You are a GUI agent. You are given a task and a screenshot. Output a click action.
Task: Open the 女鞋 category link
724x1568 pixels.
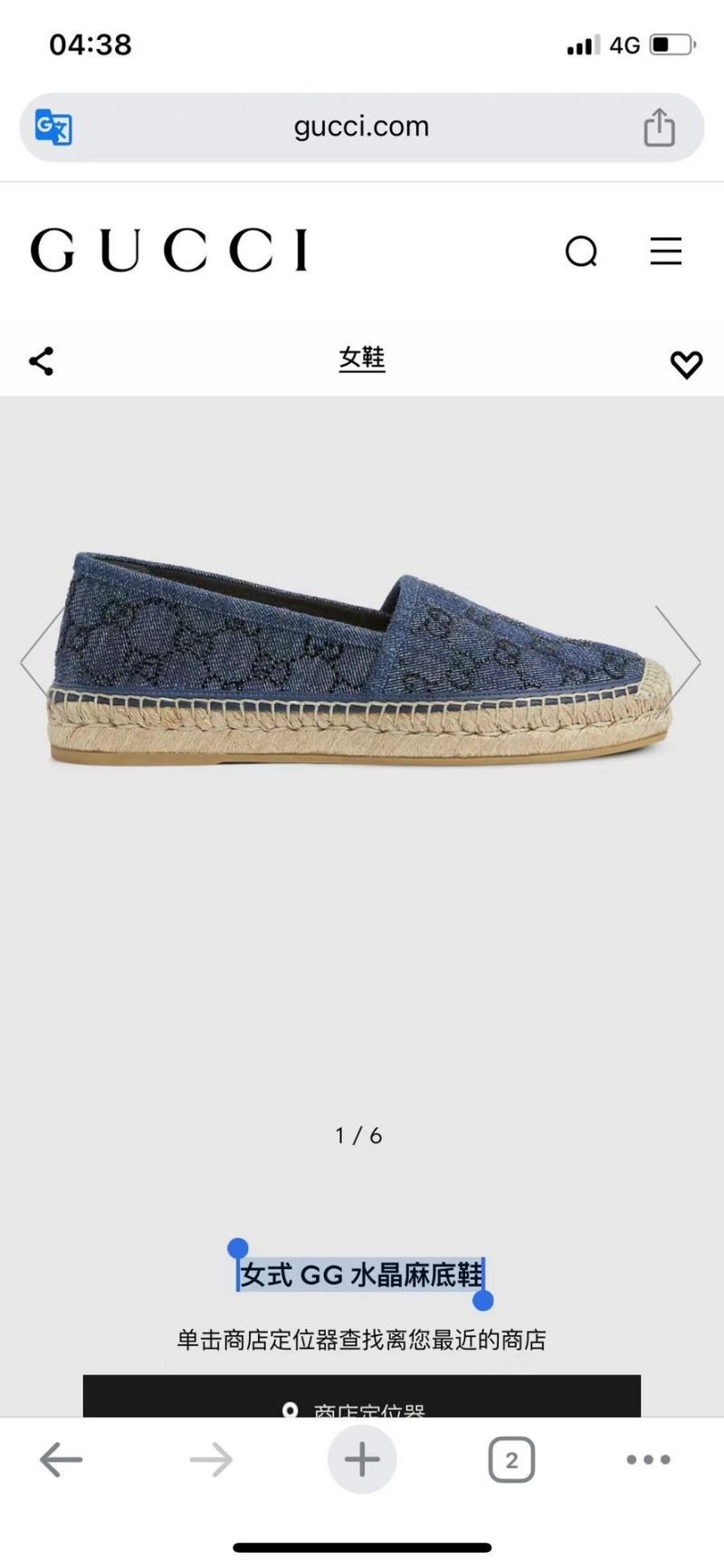pyautogui.click(x=362, y=359)
